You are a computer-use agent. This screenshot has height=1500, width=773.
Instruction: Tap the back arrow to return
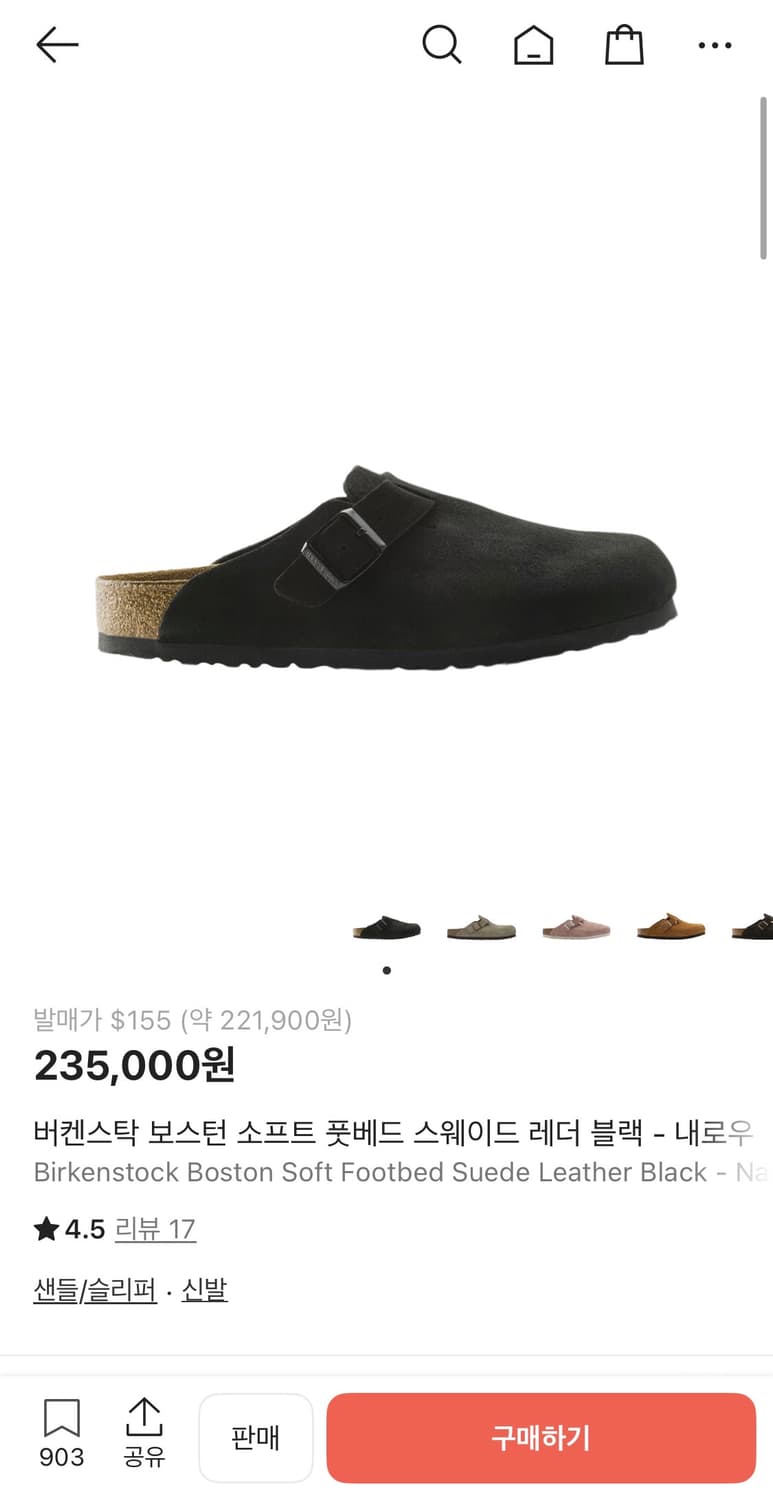pos(57,44)
